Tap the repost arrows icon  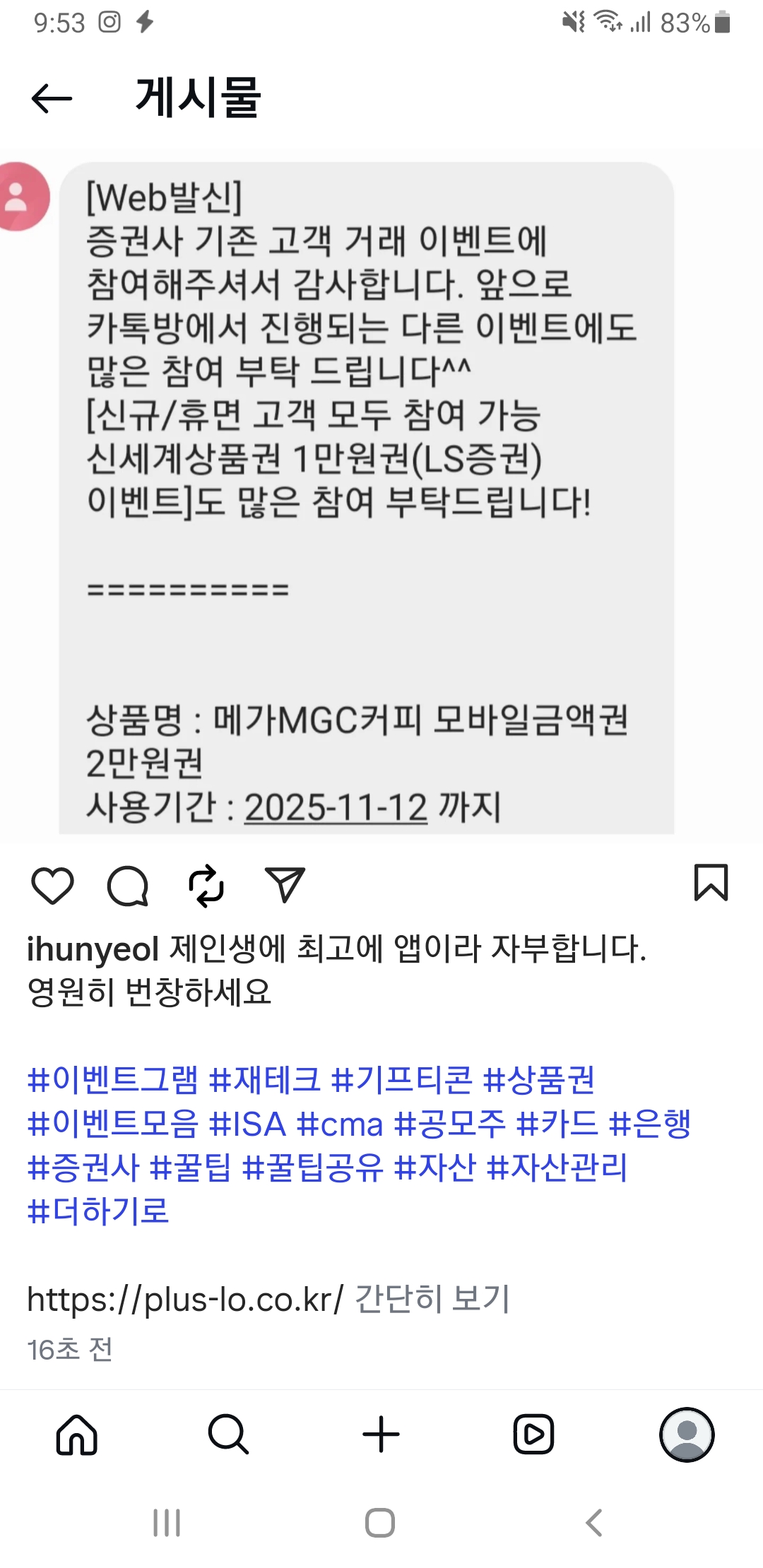[205, 885]
